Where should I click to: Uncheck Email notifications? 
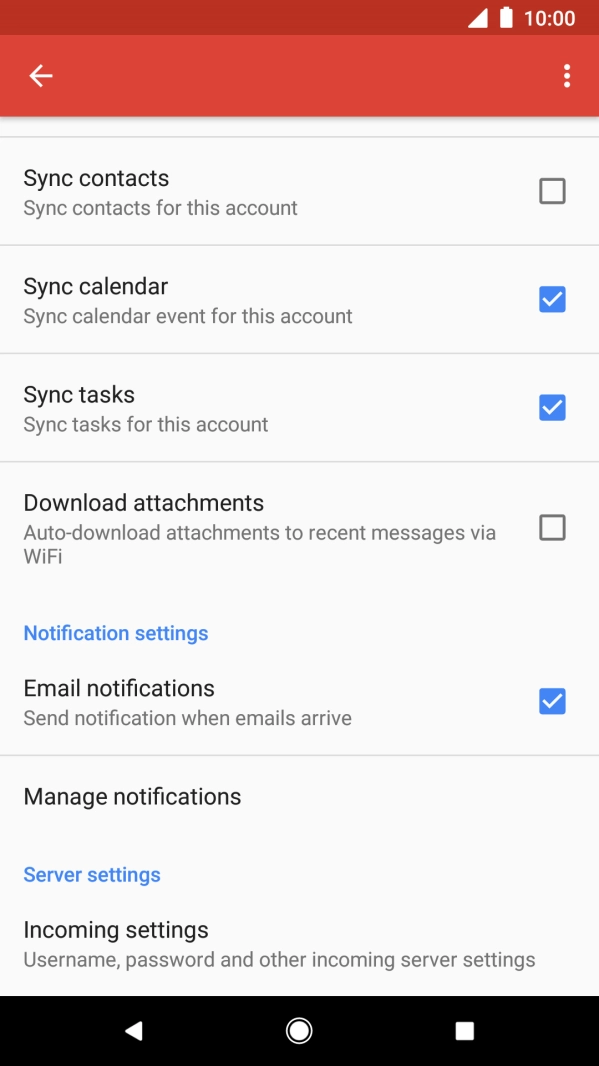click(x=552, y=701)
